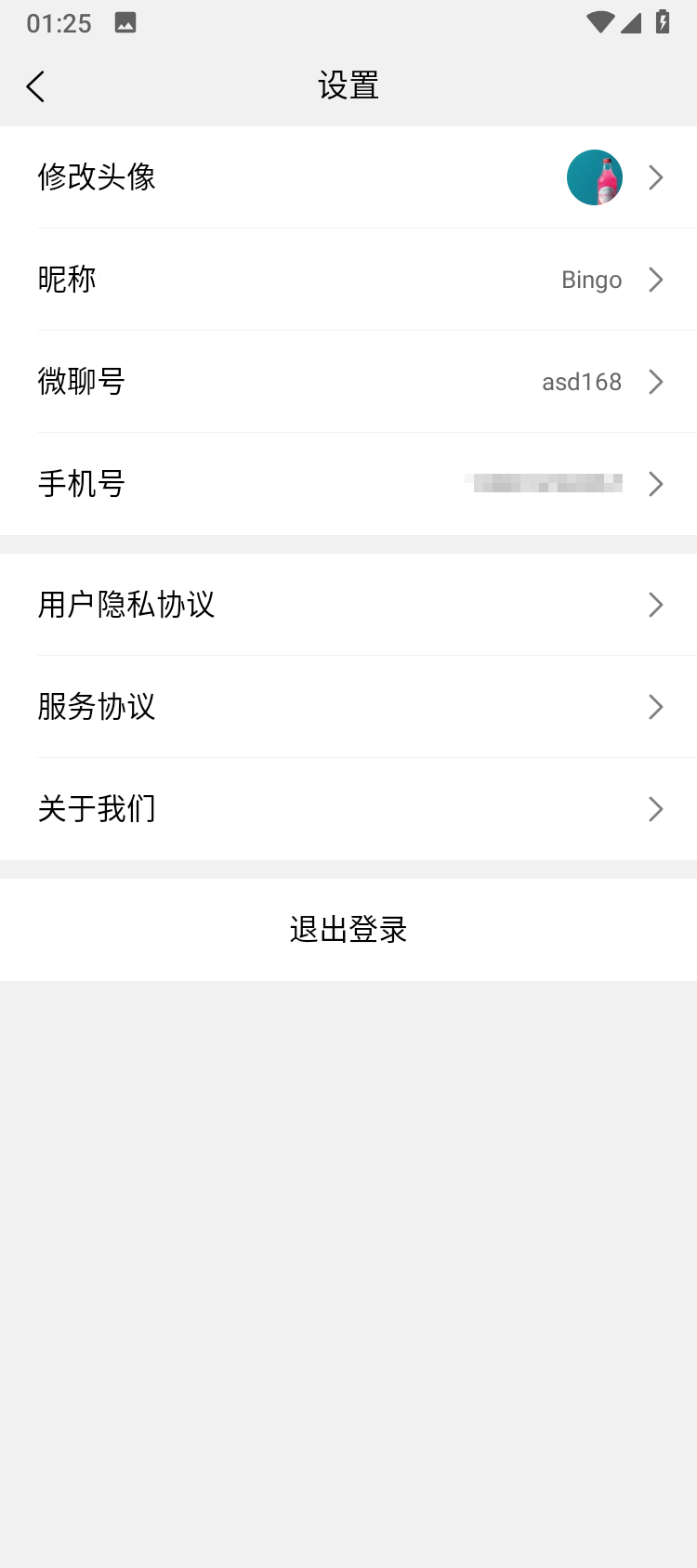Image resolution: width=697 pixels, height=1568 pixels.
Task: Go back from the 设置 page
Action: [36, 86]
